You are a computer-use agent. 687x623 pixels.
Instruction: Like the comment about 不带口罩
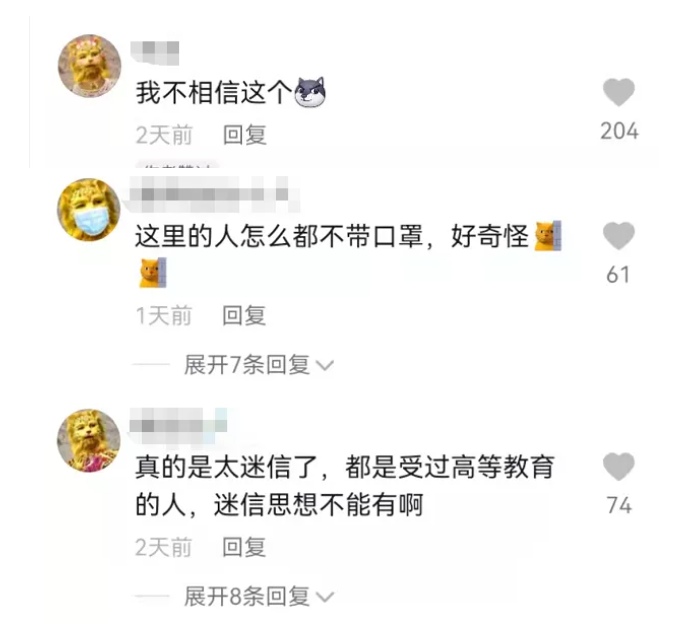pos(619,237)
